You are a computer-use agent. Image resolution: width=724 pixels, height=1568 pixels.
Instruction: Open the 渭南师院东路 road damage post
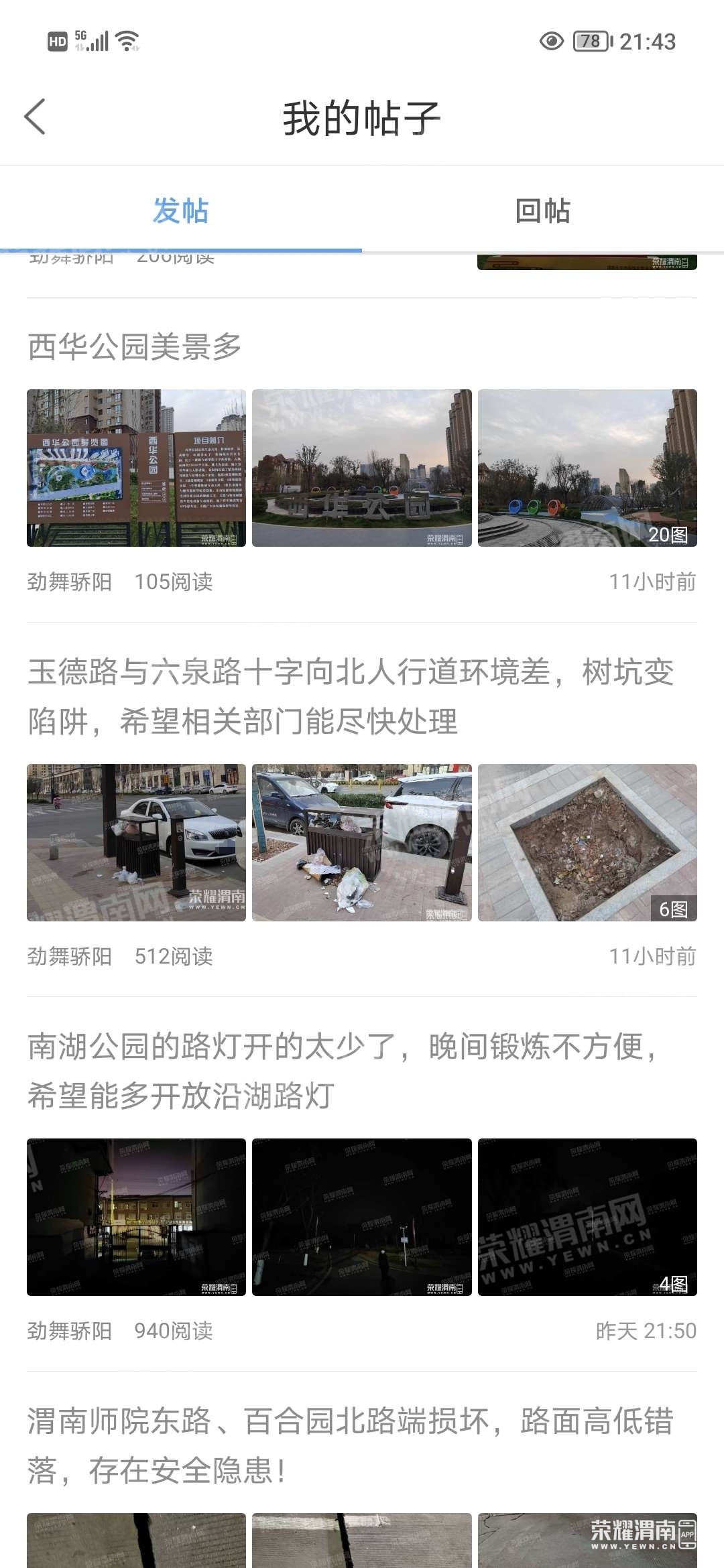click(x=350, y=1445)
